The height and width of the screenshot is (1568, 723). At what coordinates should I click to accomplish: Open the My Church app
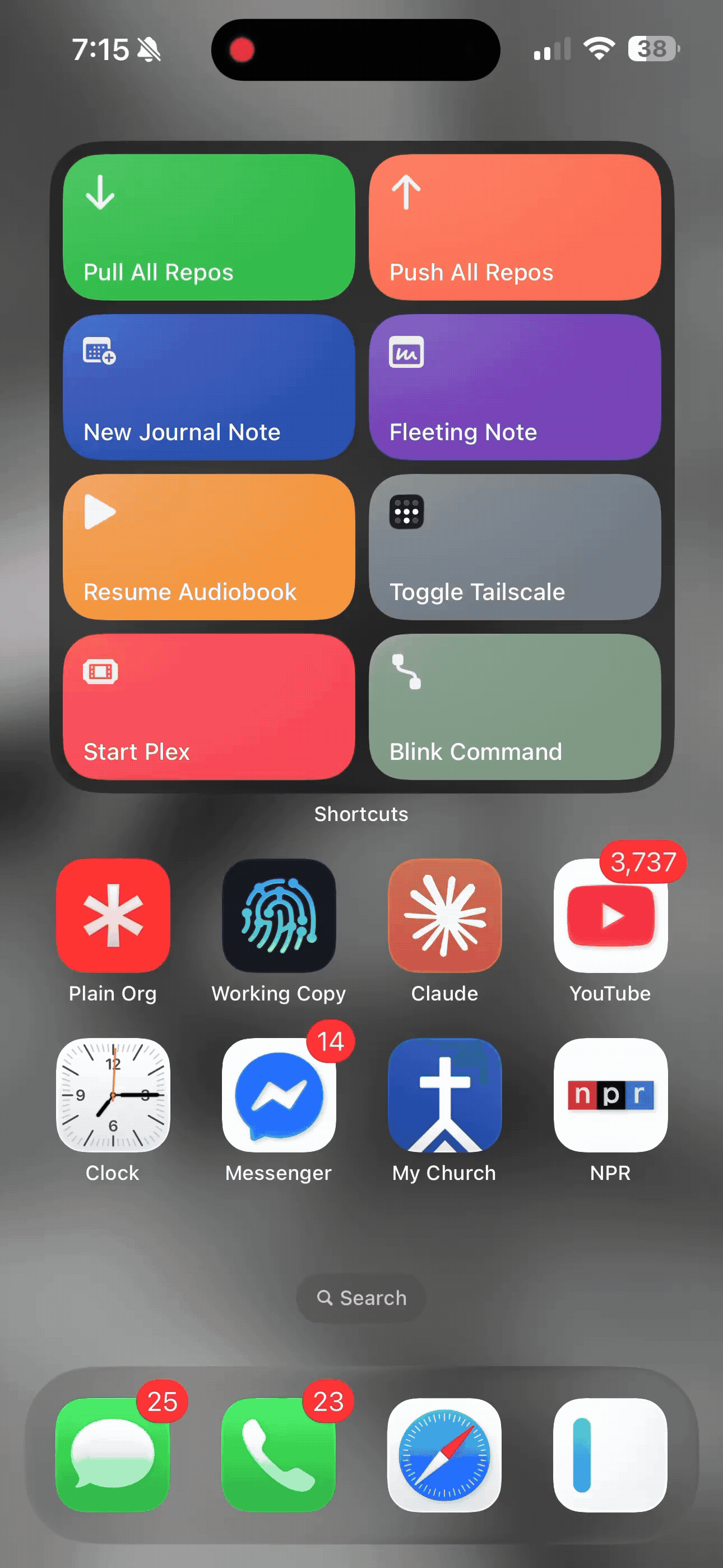444,1096
